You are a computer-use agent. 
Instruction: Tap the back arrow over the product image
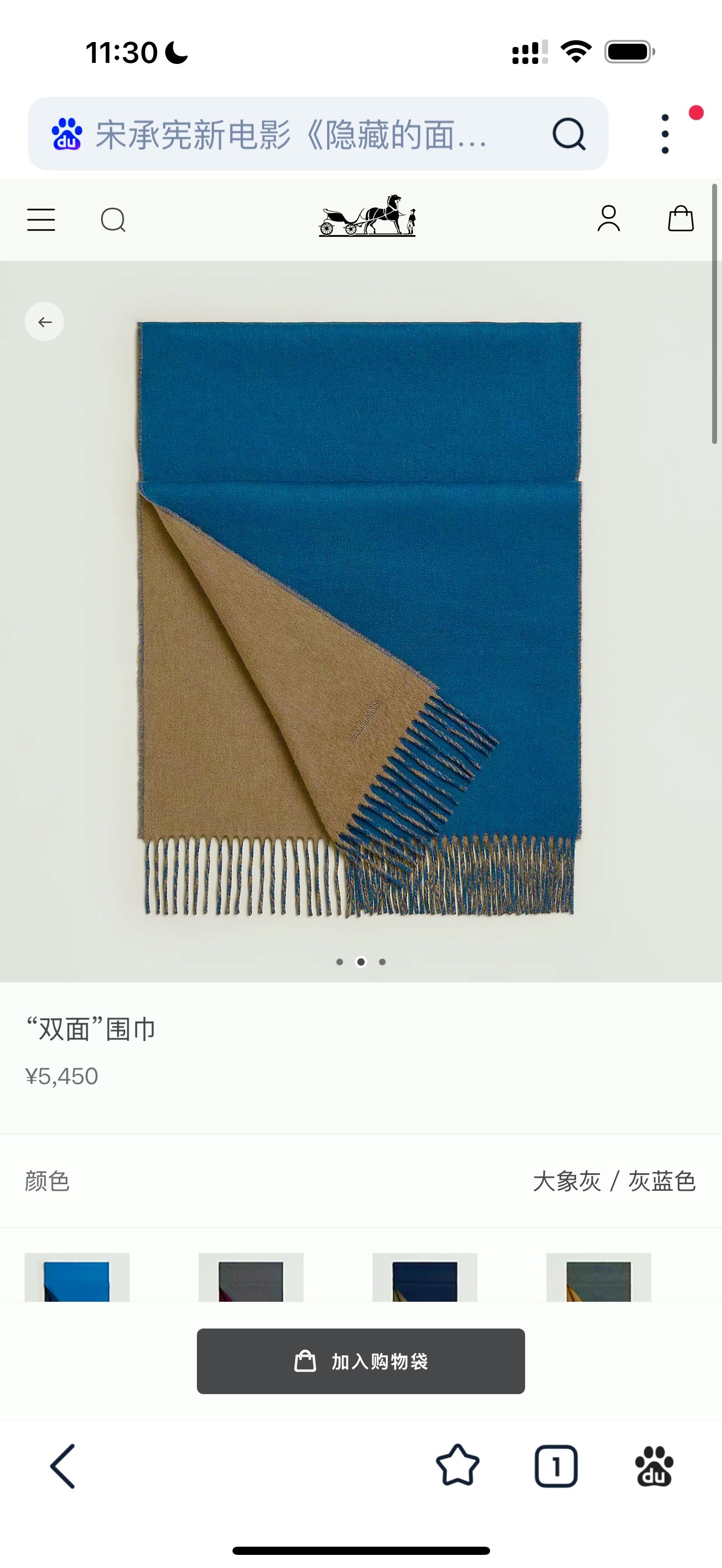coord(44,321)
